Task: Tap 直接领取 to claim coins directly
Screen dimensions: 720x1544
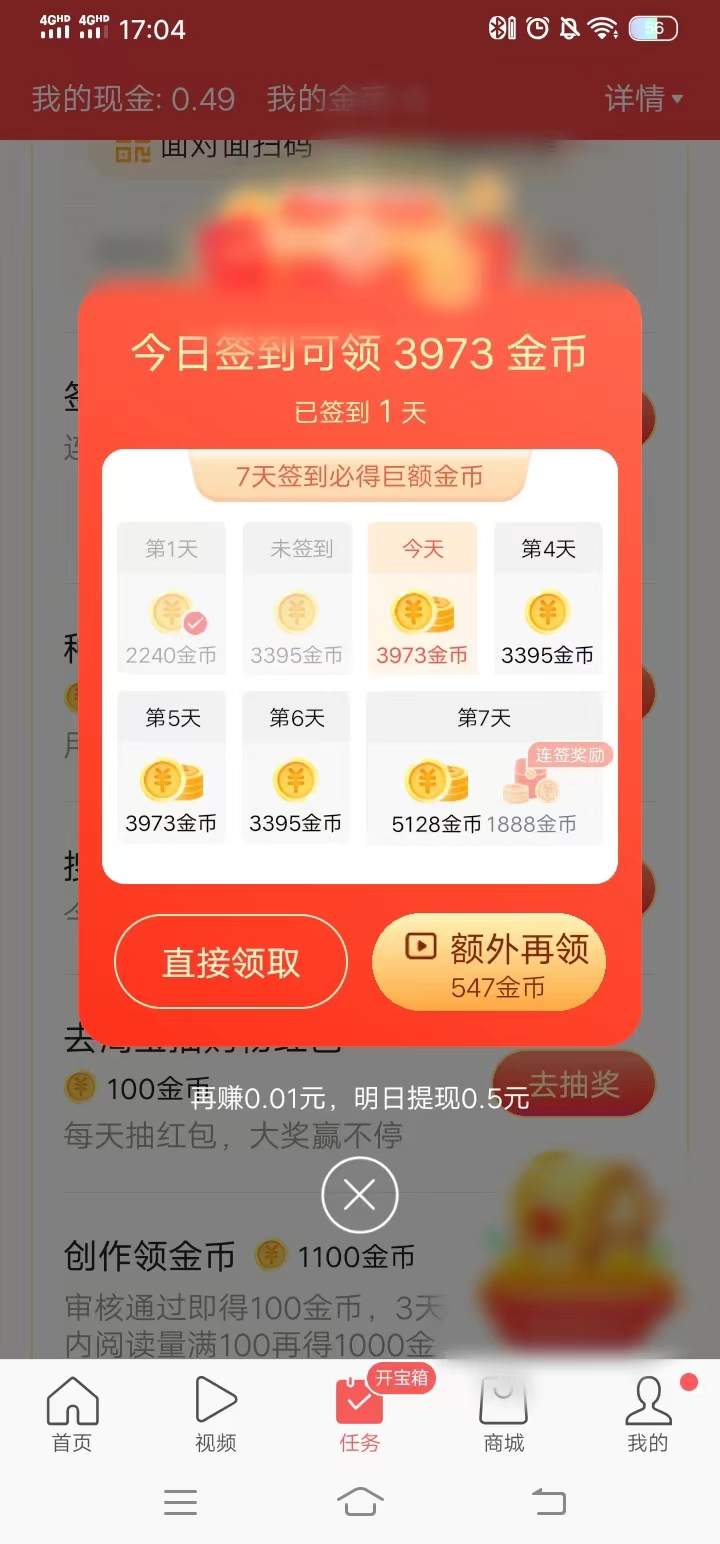Action: tap(231, 961)
